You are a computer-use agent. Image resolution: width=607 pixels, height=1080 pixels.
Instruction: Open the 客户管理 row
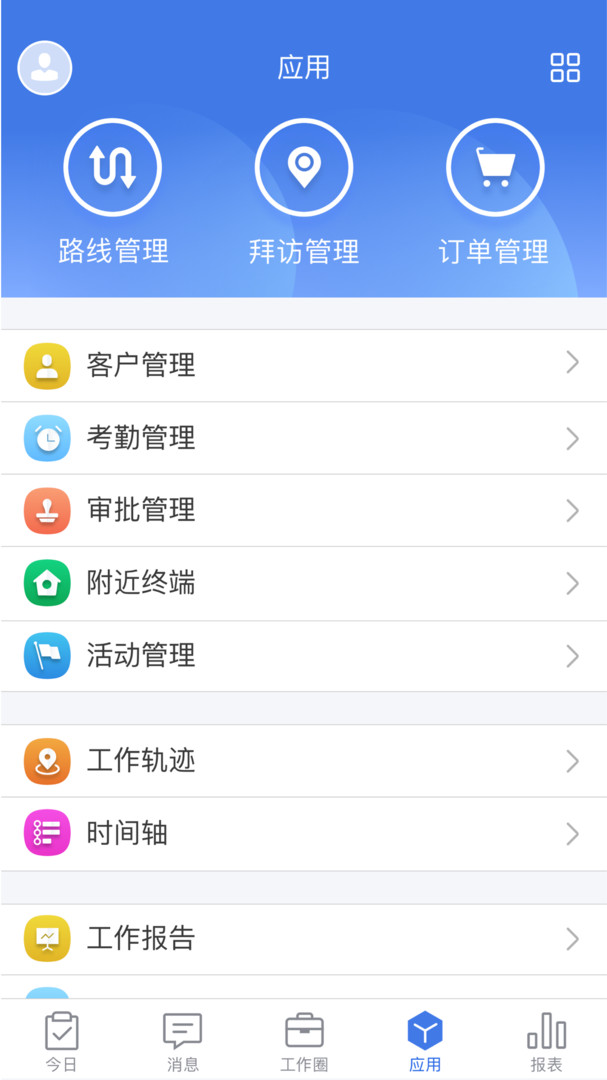click(x=303, y=365)
